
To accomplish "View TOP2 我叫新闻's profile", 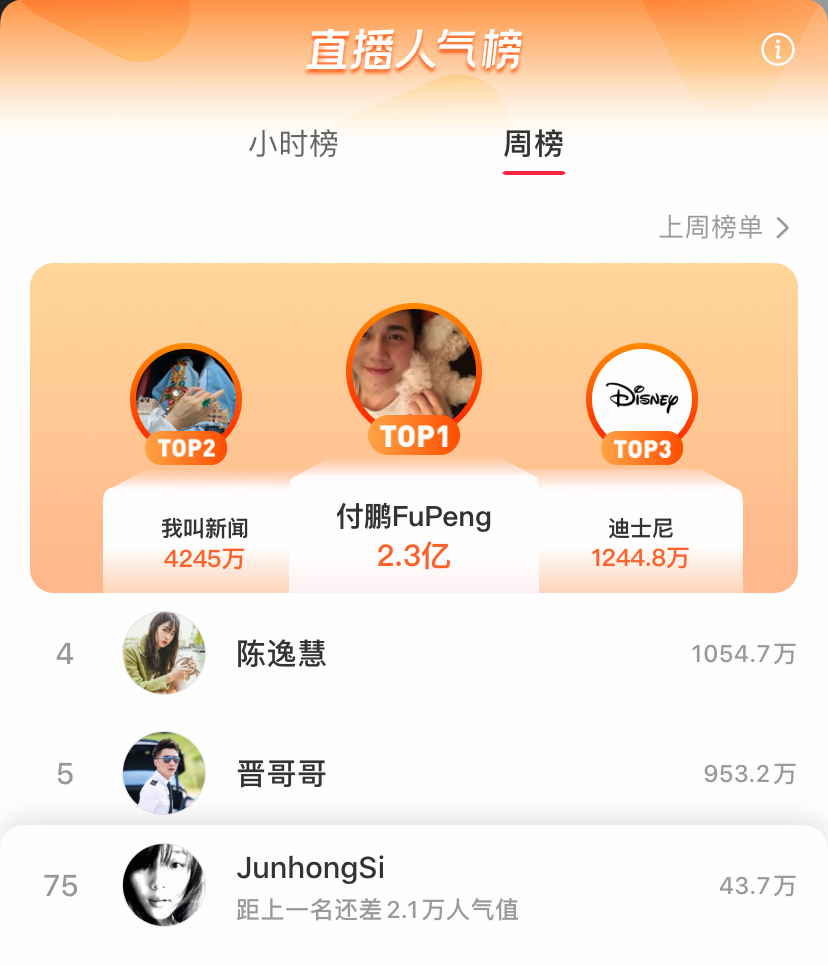I will [x=186, y=400].
